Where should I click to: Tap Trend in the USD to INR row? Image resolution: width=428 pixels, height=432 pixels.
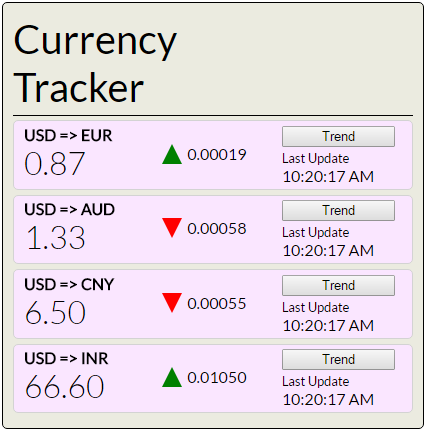pos(338,359)
